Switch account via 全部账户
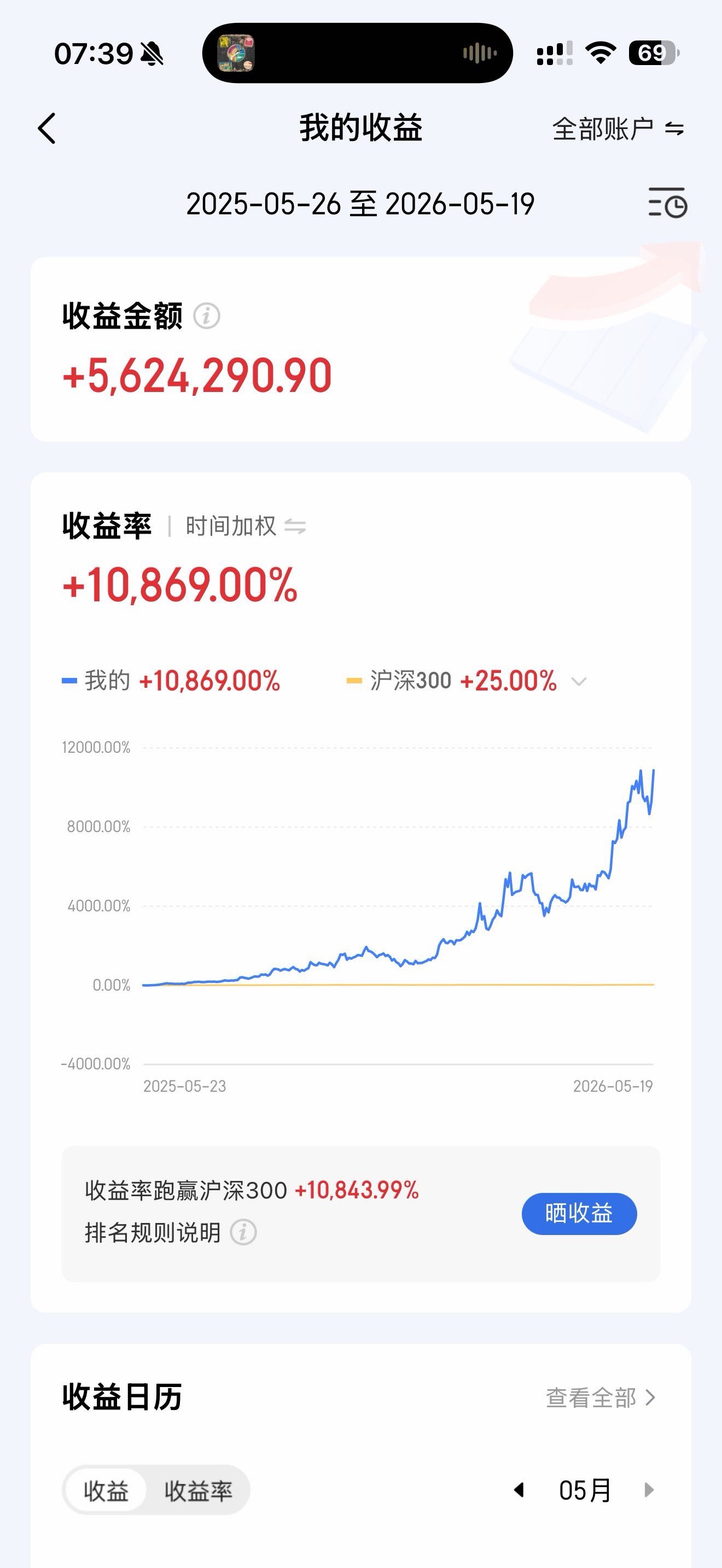The height and width of the screenshot is (1568, 722). coord(618,129)
